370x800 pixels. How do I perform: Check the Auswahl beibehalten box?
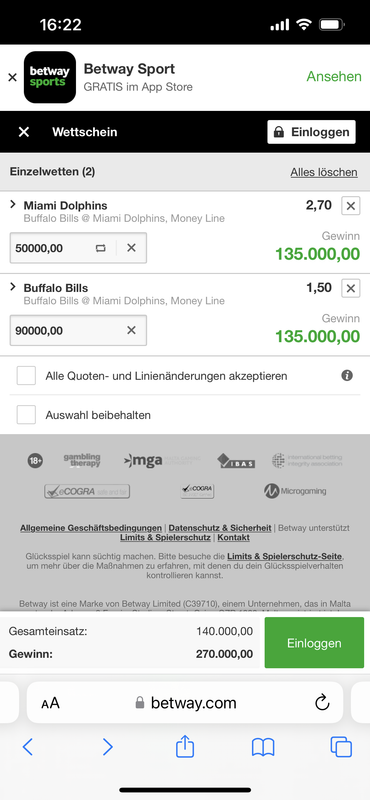coord(26,415)
